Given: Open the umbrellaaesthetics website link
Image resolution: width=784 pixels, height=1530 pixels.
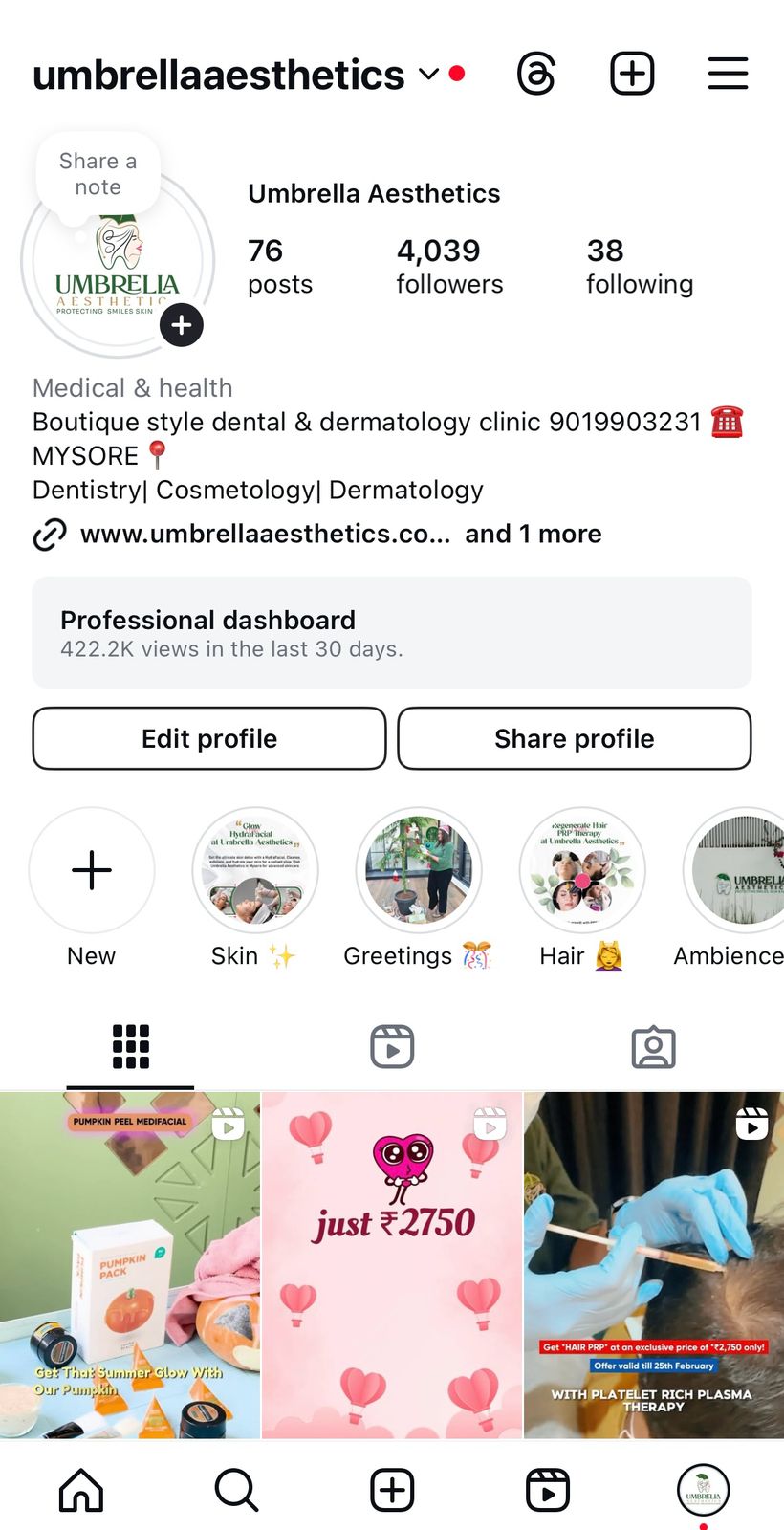Looking at the screenshot, I should [264, 534].
